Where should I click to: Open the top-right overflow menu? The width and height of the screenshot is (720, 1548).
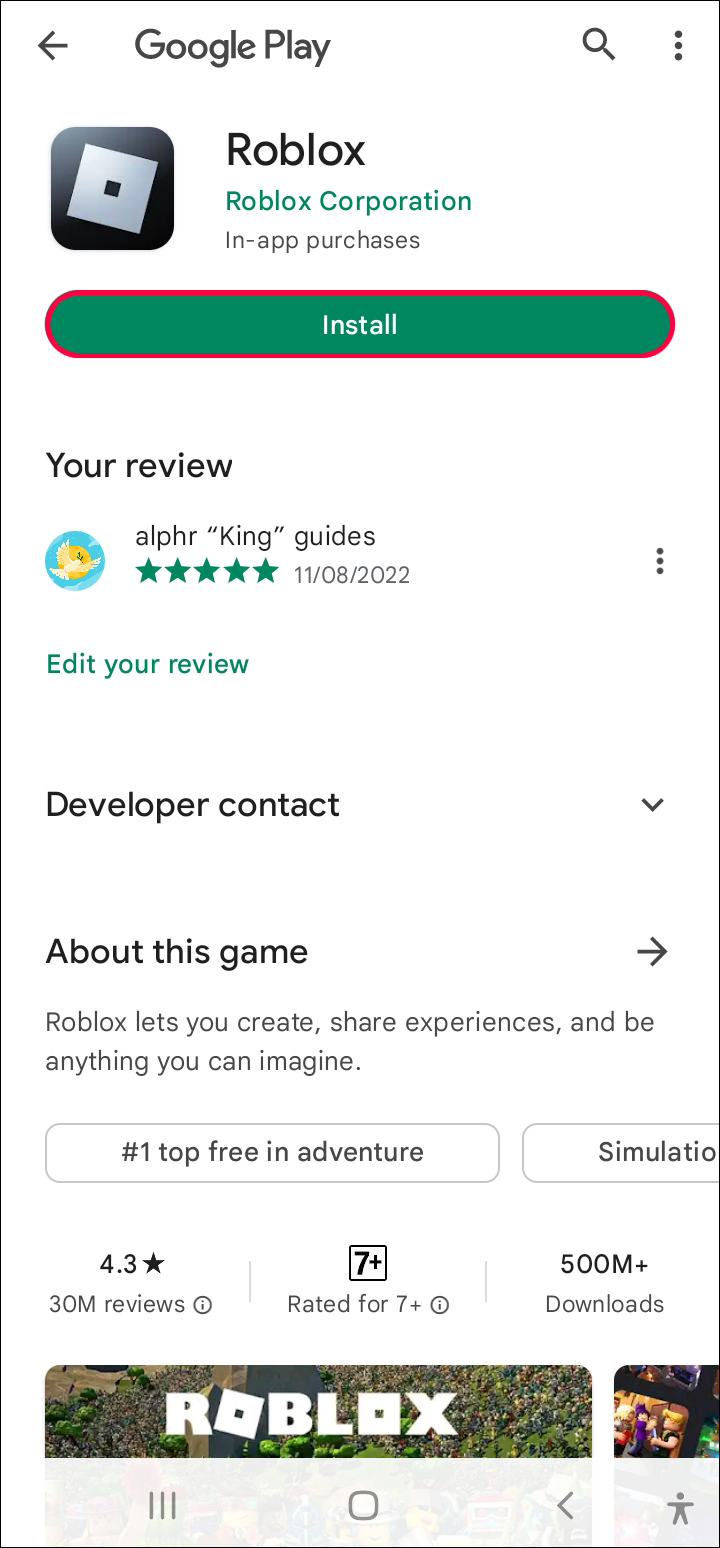pos(678,45)
